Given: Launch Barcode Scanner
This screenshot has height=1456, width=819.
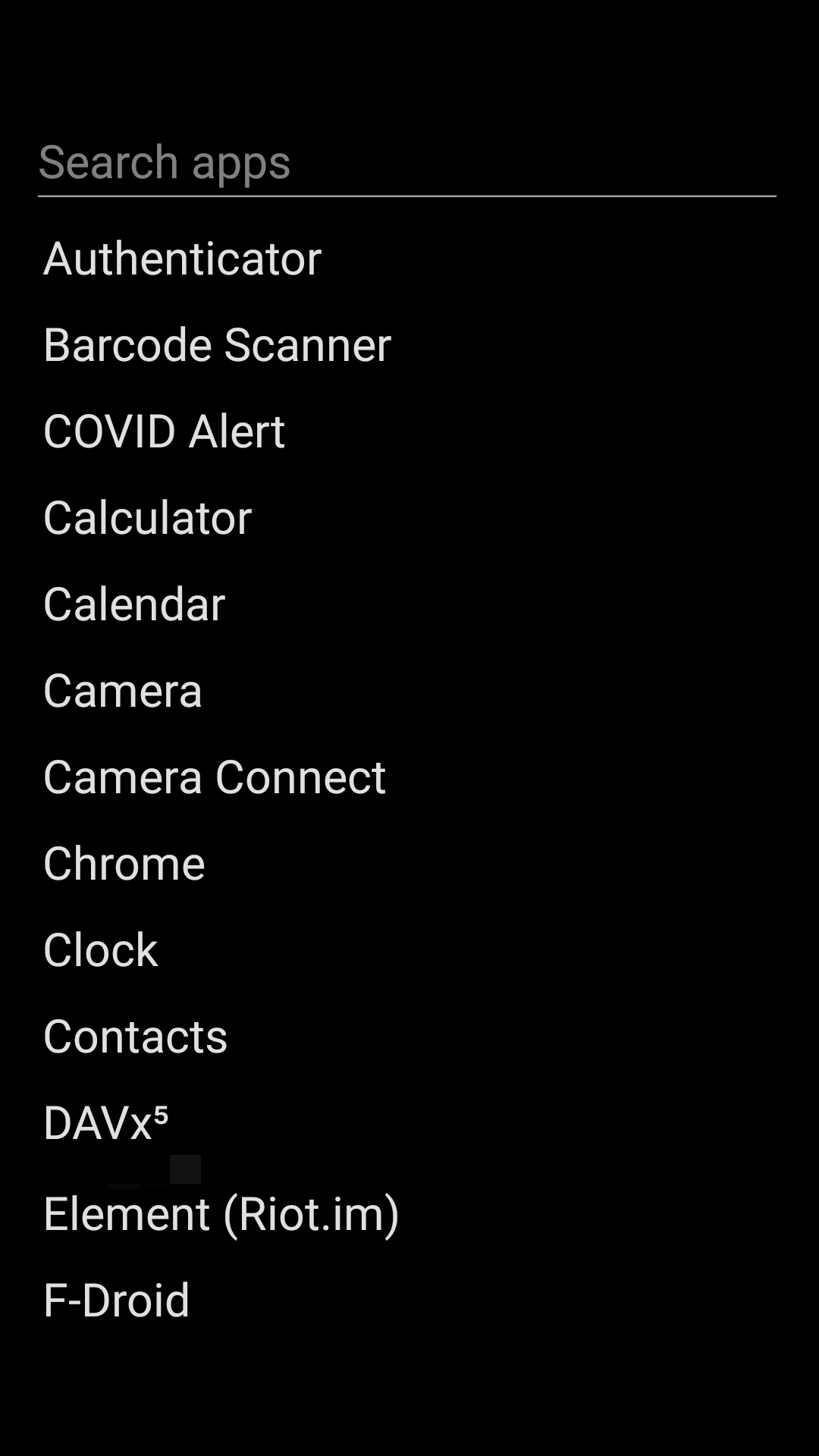Looking at the screenshot, I should (217, 345).
